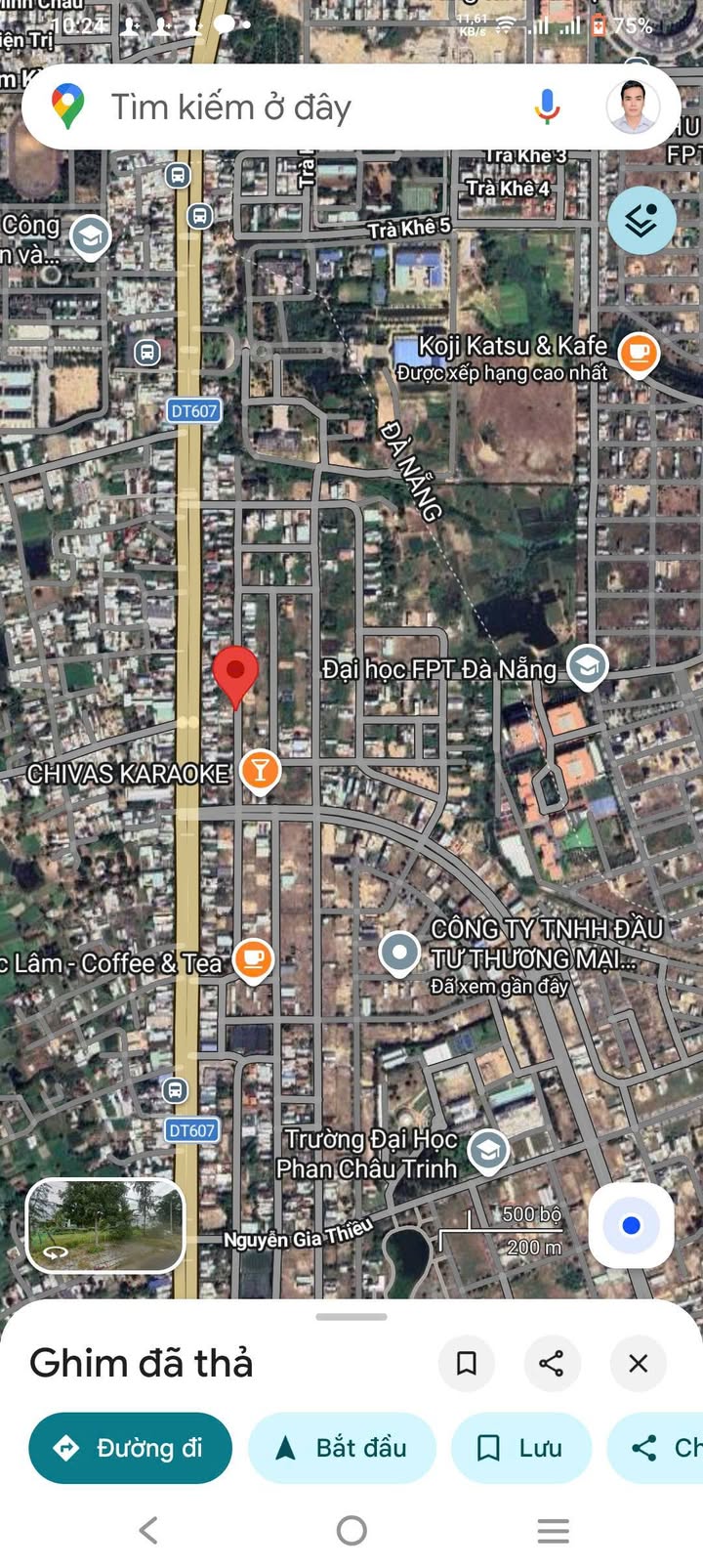This screenshot has height=1568, width=703.
Task: Open the map layers button
Action: (641, 221)
